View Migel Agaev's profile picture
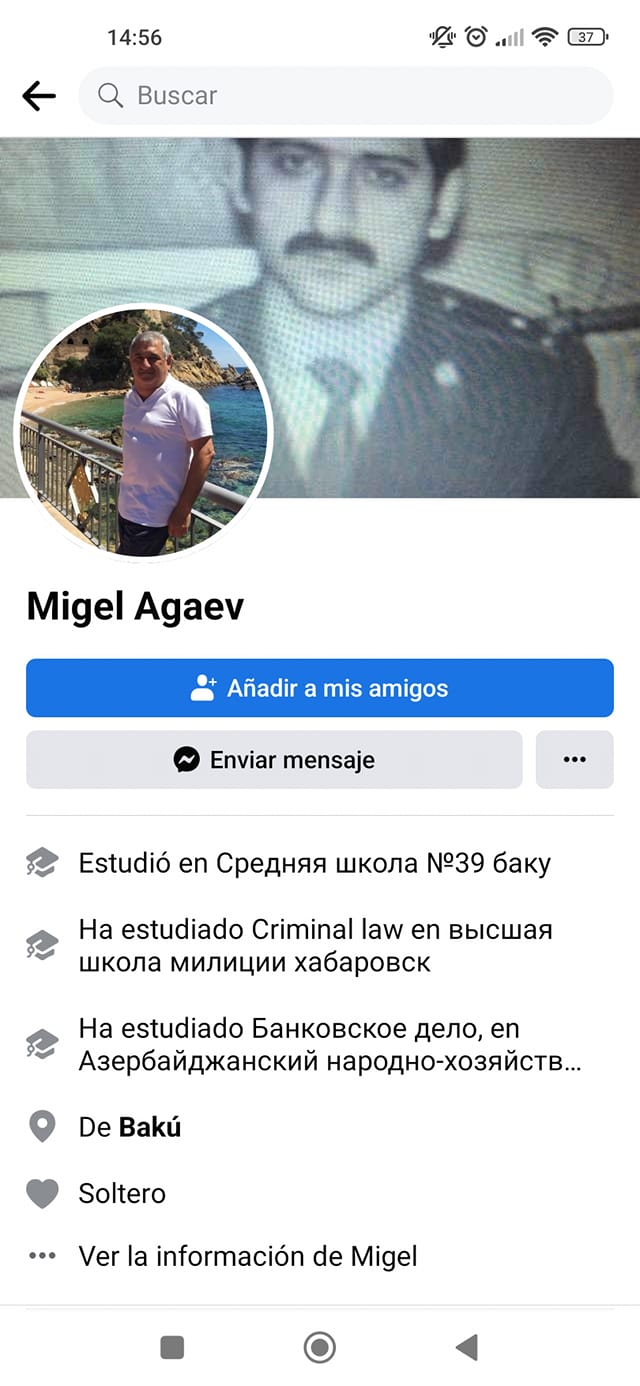The height and width of the screenshot is (1386, 640). 144,432
